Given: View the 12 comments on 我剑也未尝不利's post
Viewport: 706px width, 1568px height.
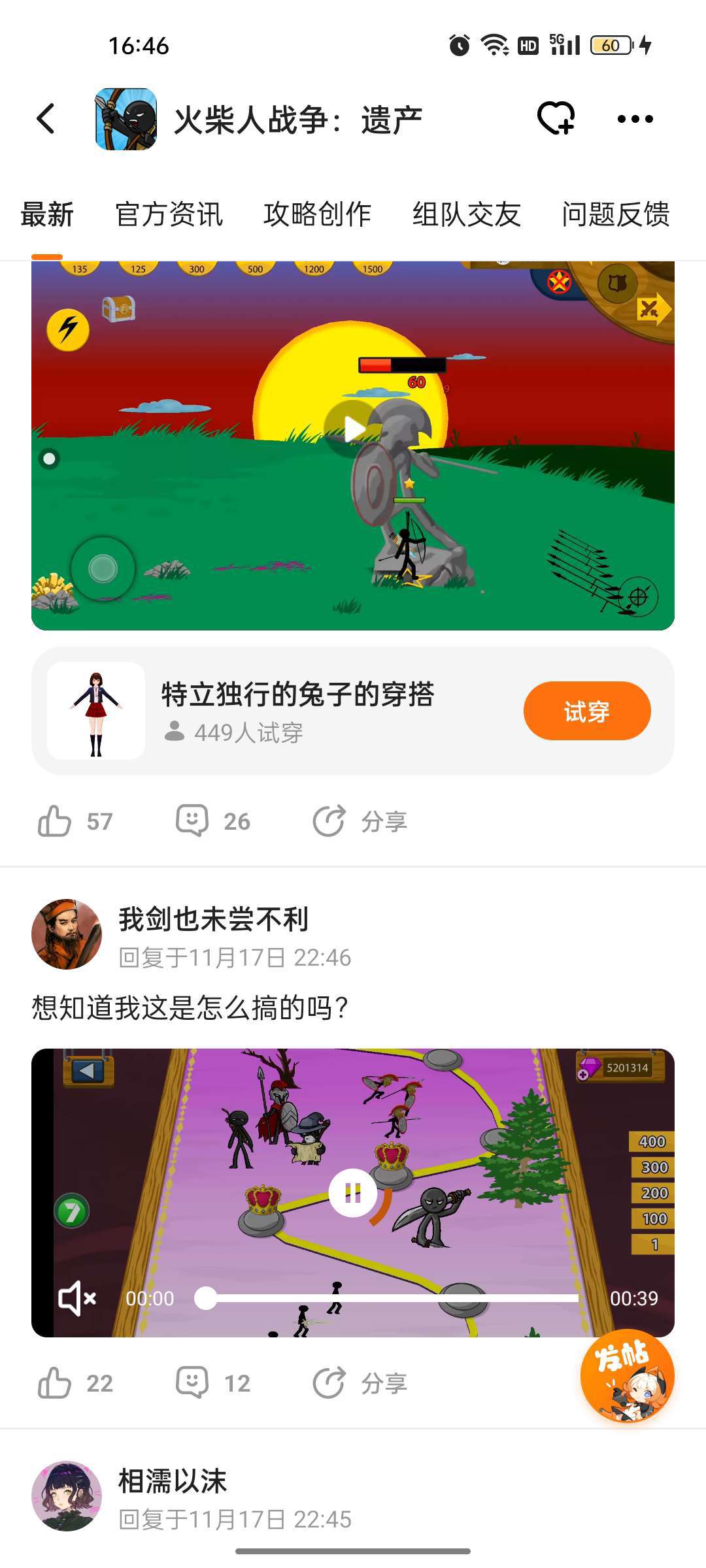Looking at the screenshot, I should tap(192, 1382).
